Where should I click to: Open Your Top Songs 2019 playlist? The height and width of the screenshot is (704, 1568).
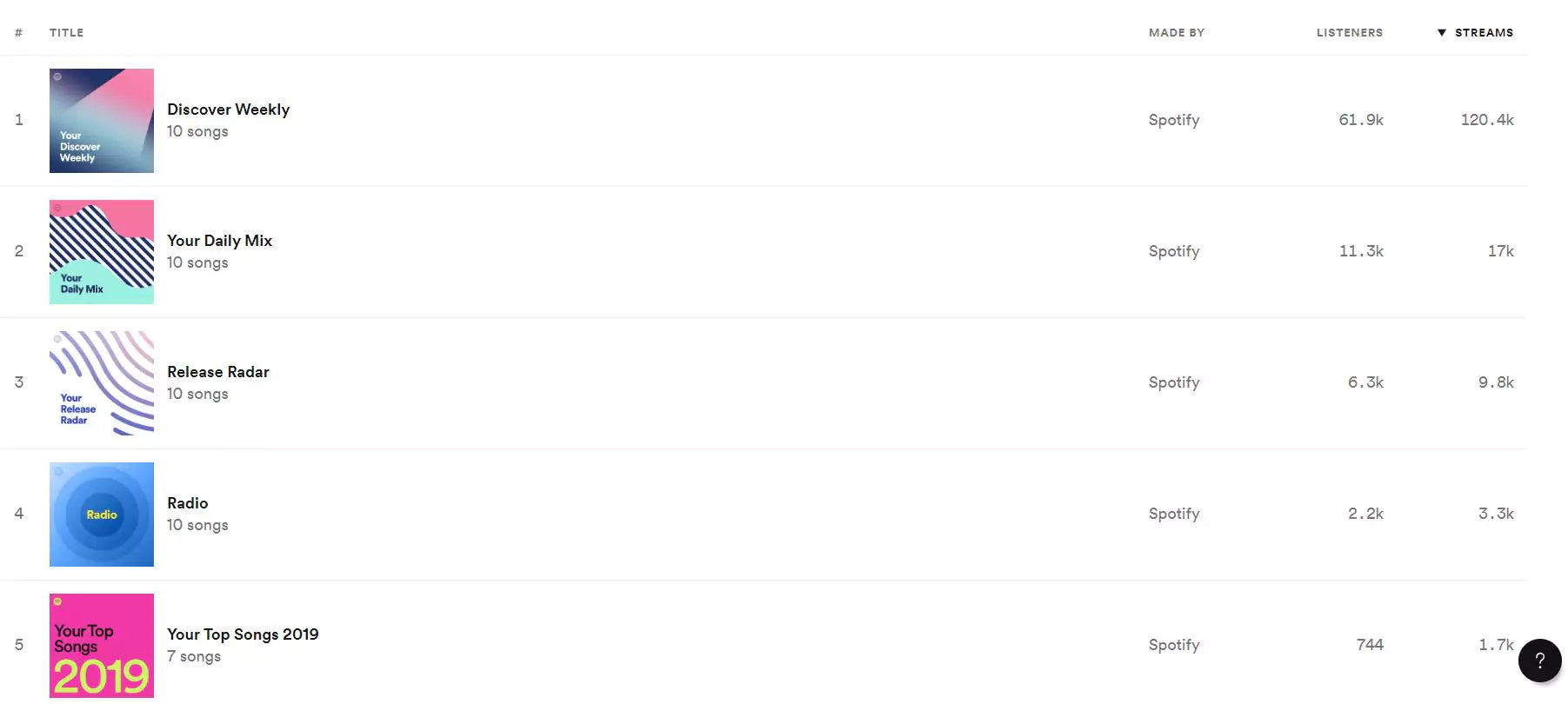coord(243,634)
